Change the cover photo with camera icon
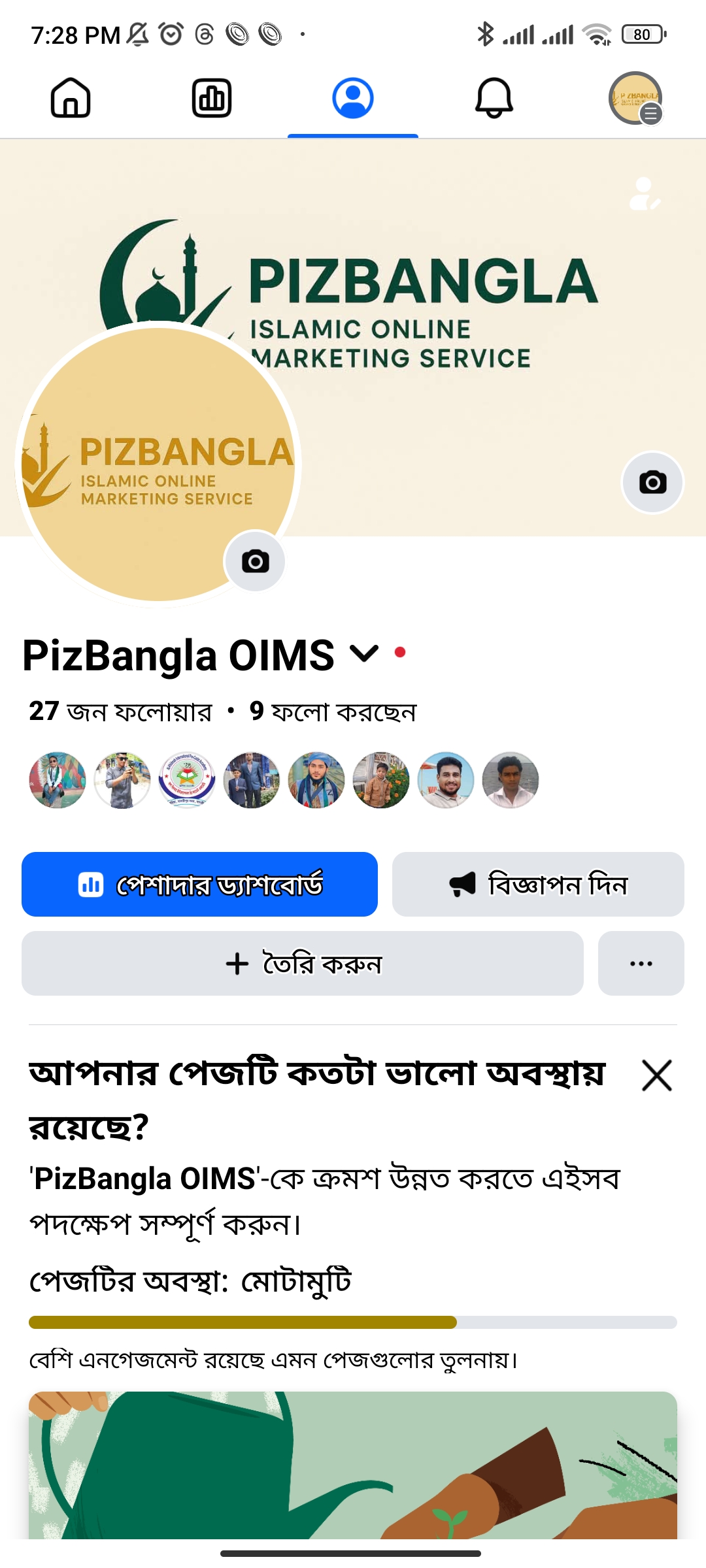Image resolution: width=706 pixels, height=1568 pixels. click(x=652, y=483)
